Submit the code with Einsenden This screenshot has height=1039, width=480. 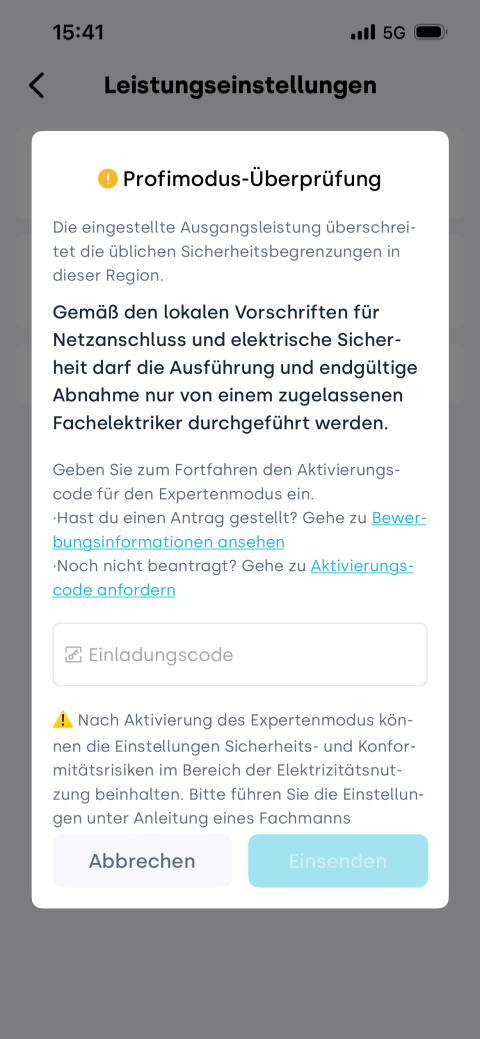tap(338, 861)
